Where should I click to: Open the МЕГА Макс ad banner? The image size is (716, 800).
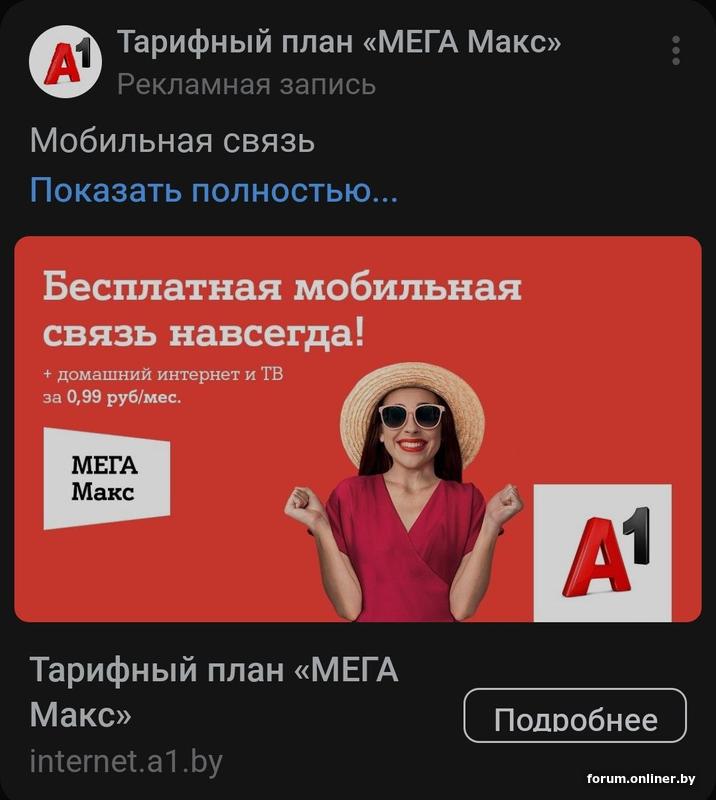pyautogui.click(x=357, y=428)
